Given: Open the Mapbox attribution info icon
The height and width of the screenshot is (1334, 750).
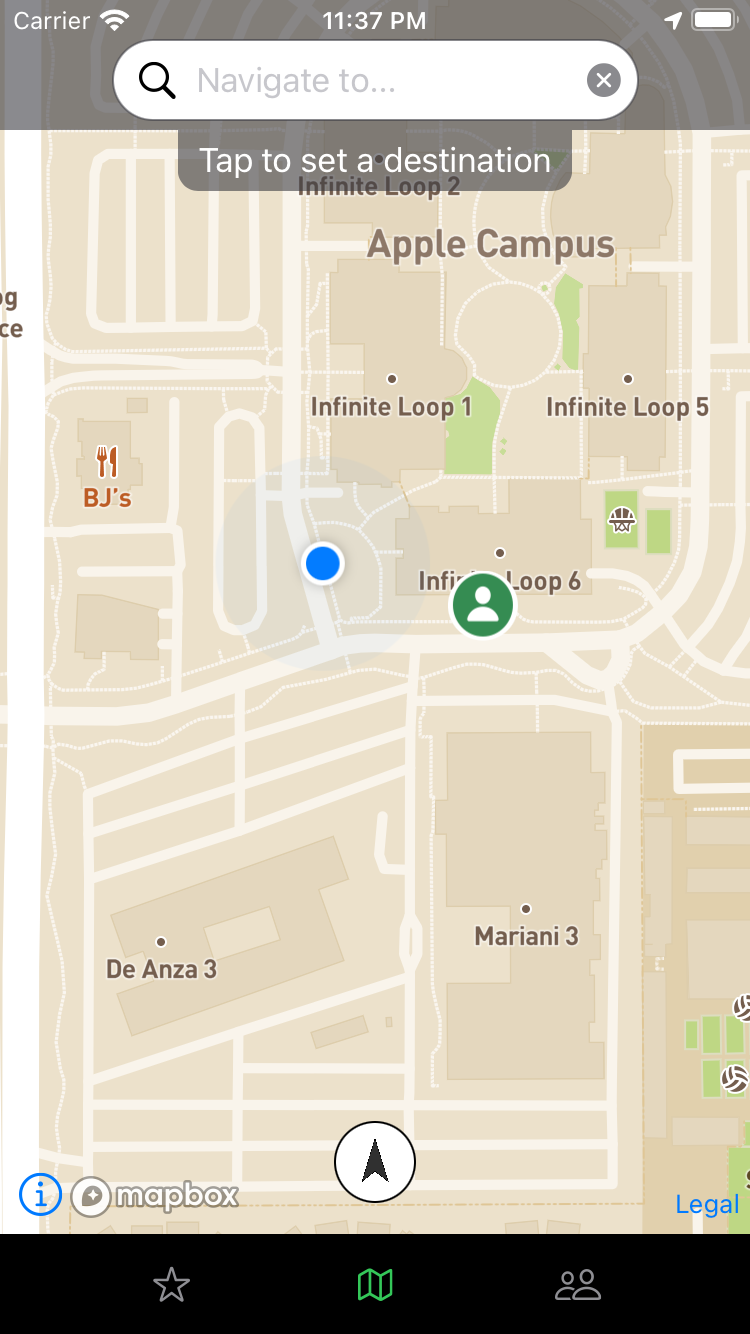Looking at the screenshot, I should [x=40, y=1194].
